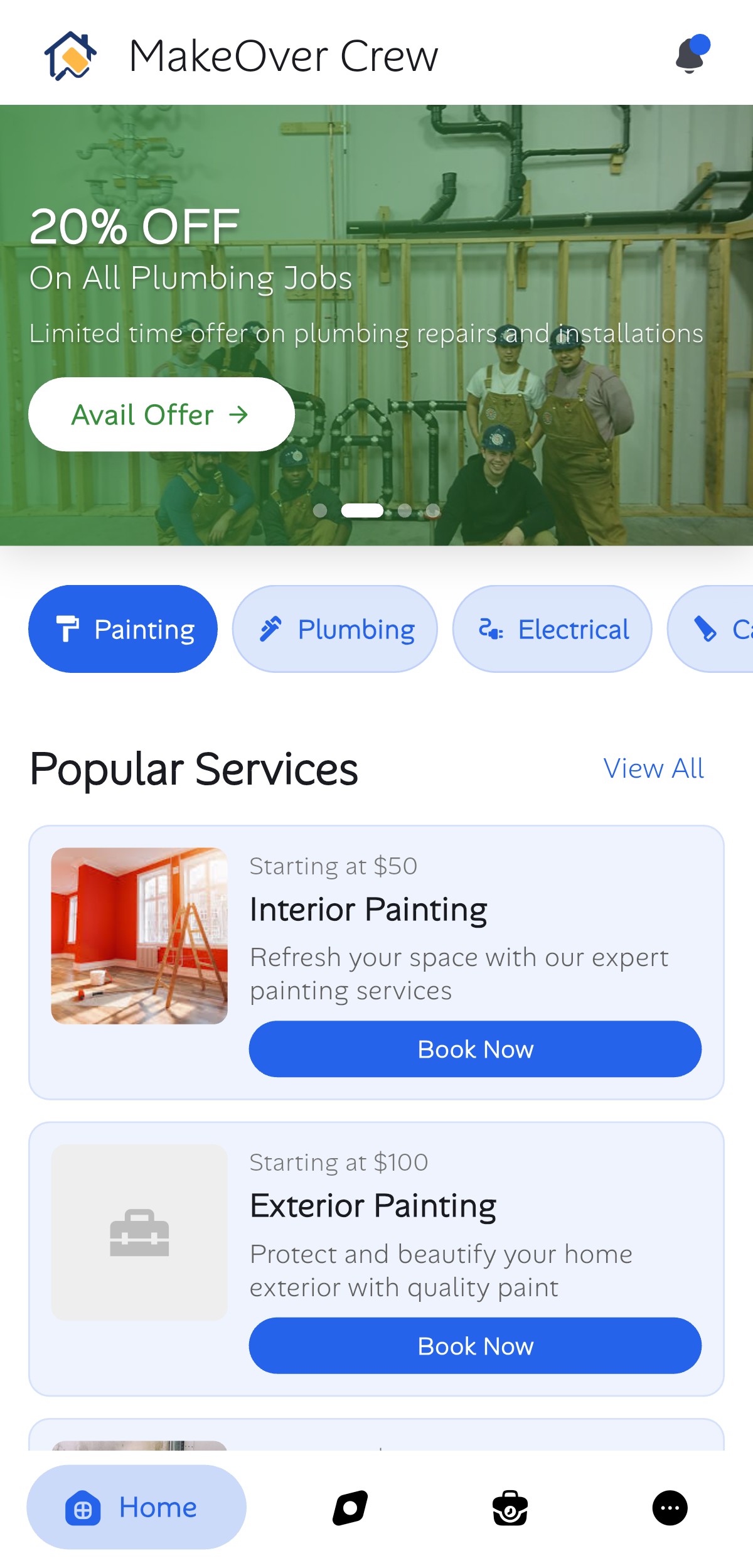Open the More menu ellipsis icon
753x1568 pixels.
670,1508
